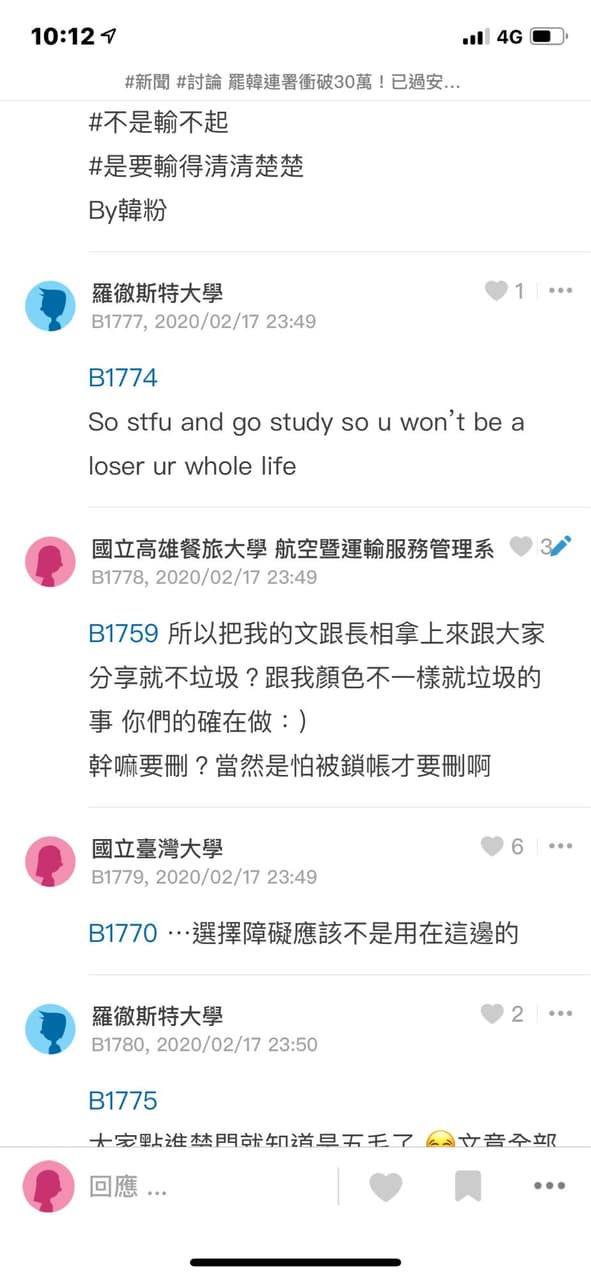This screenshot has width=591, height=1279.
Task: Open the B1774 reply reference link
Action: point(123,378)
